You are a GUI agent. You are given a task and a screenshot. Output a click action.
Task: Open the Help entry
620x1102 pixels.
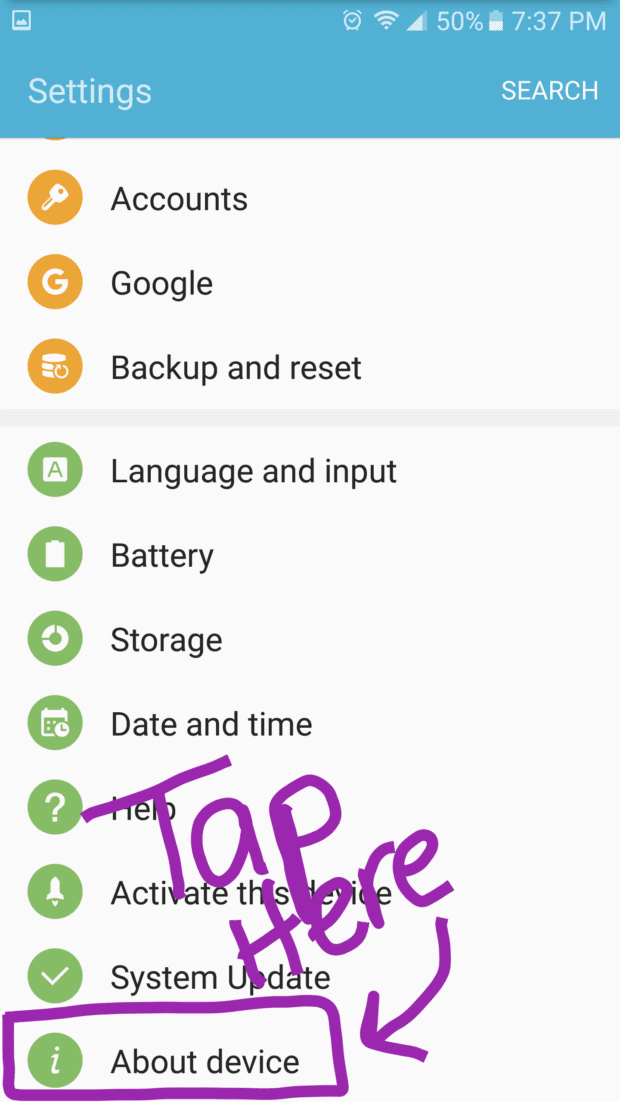tap(143, 808)
